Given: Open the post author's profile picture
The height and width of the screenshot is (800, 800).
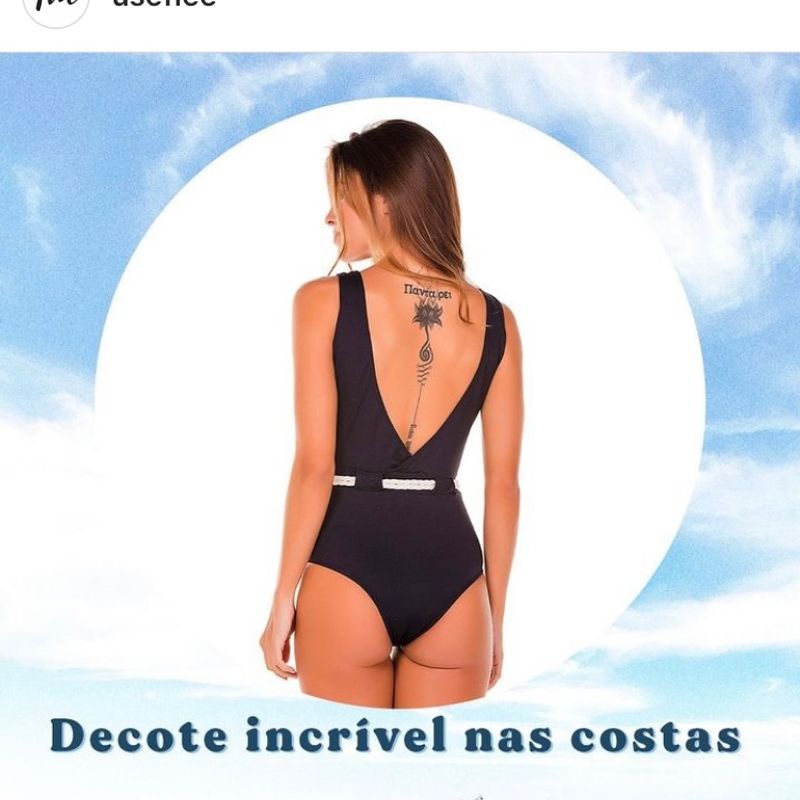Looking at the screenshot, I should pos(55,8).
